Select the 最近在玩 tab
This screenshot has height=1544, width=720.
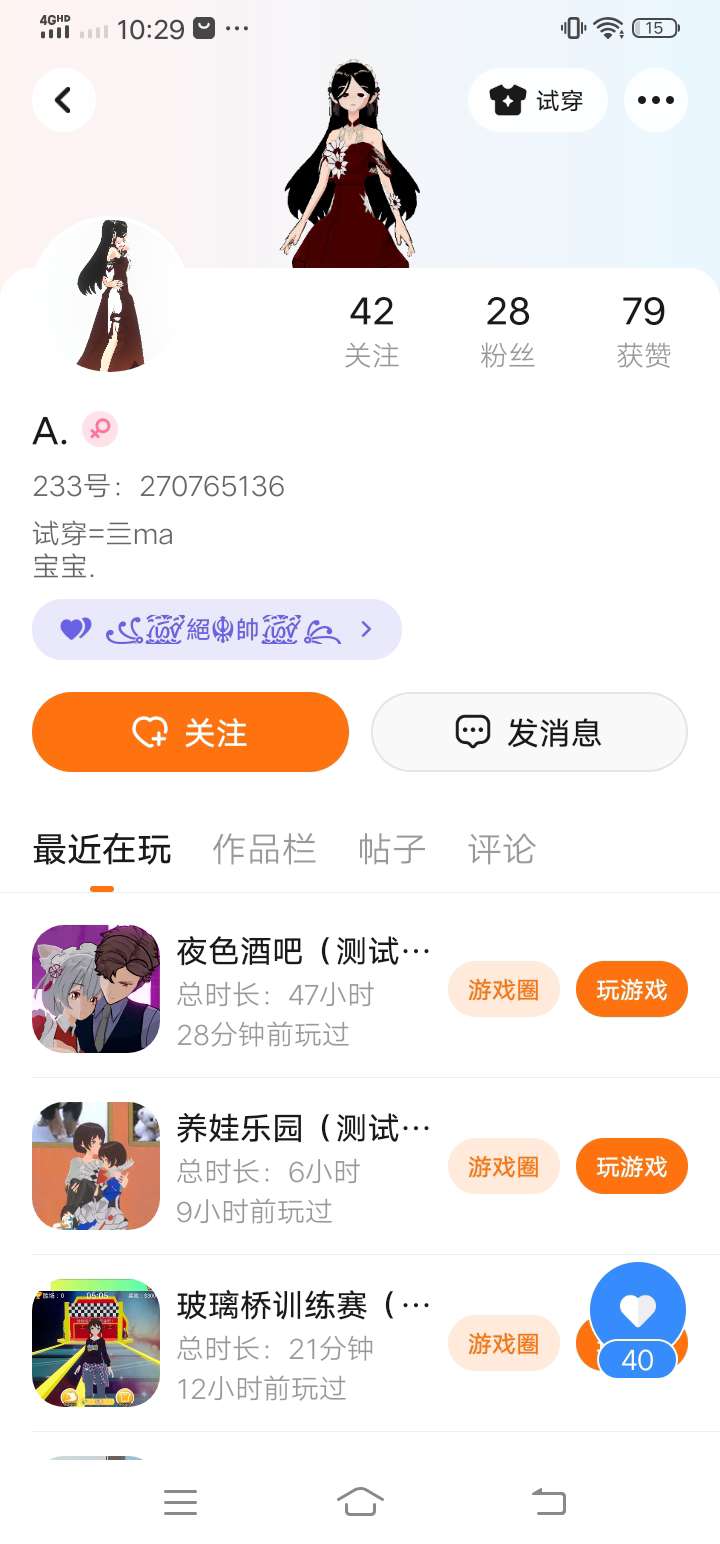(102, 849)
